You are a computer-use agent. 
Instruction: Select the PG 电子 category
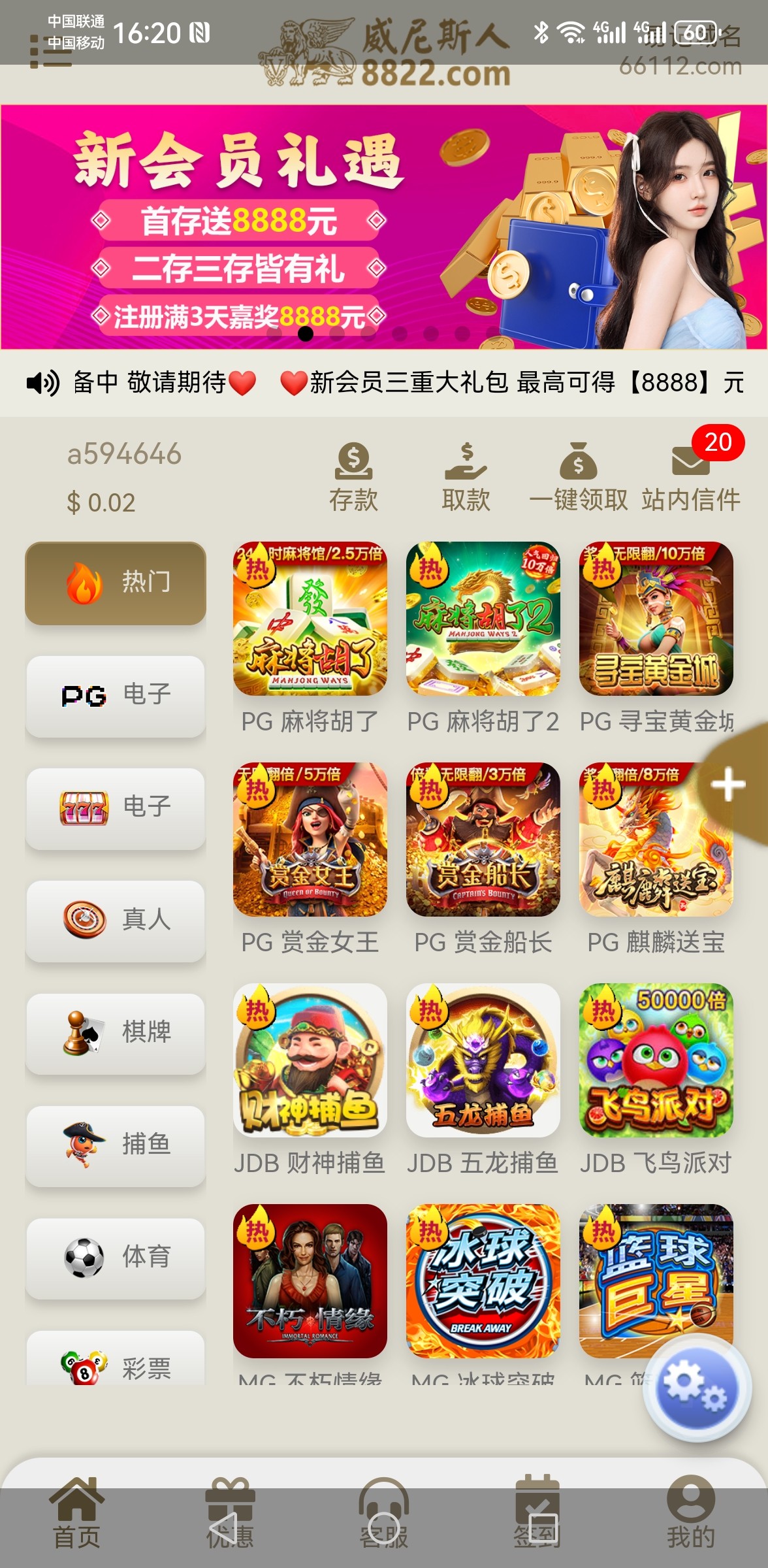coord(116,696)
